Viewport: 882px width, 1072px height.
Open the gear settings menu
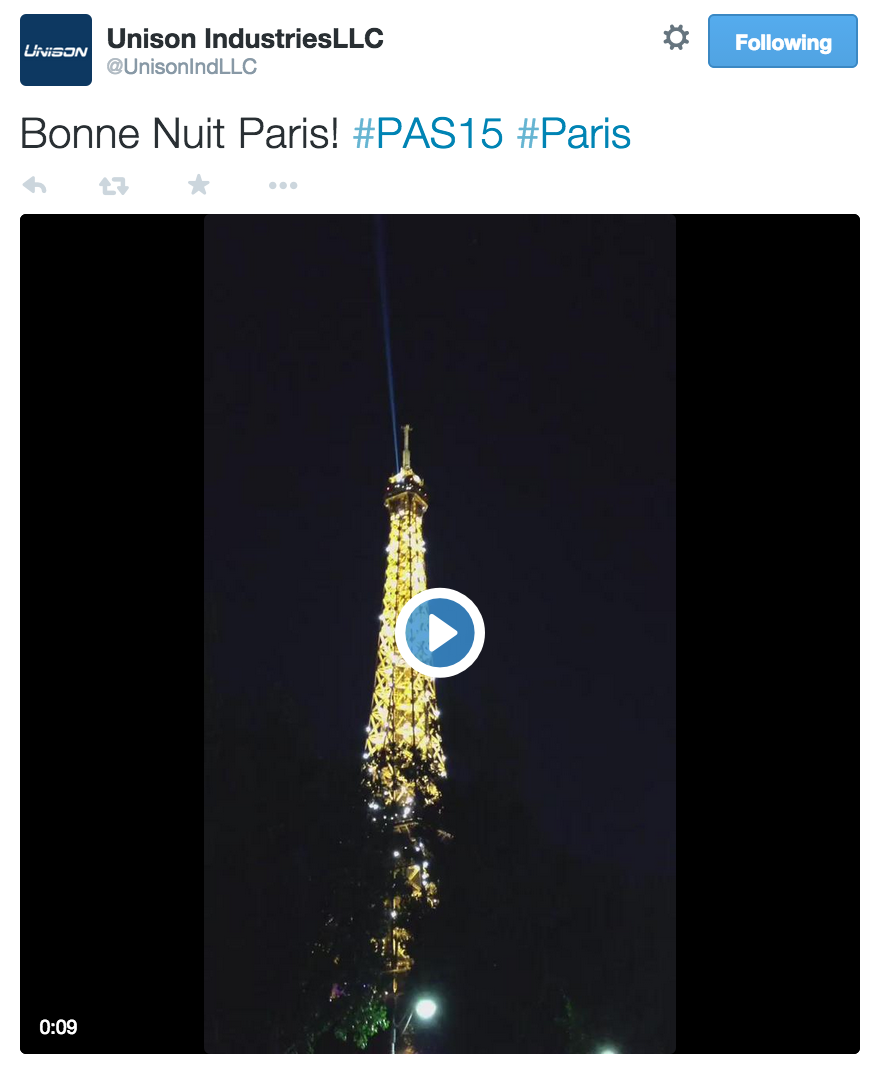[x=676, y=39]
